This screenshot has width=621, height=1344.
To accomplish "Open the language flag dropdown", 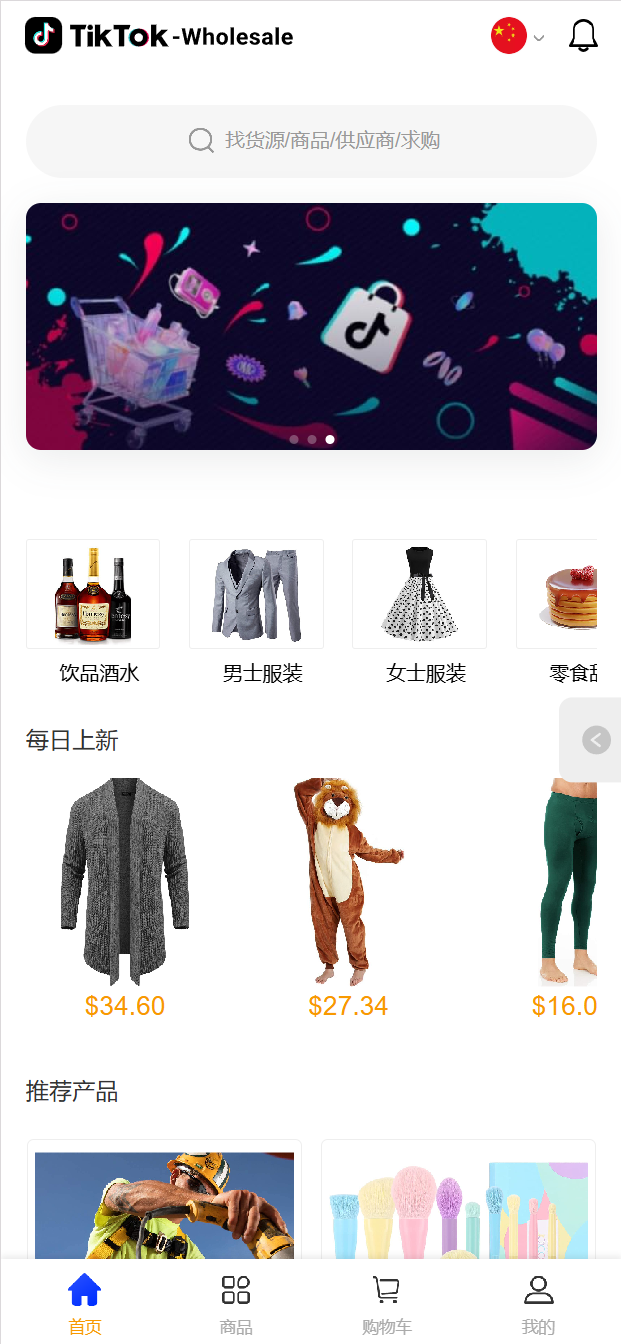I will click(517, 37).
